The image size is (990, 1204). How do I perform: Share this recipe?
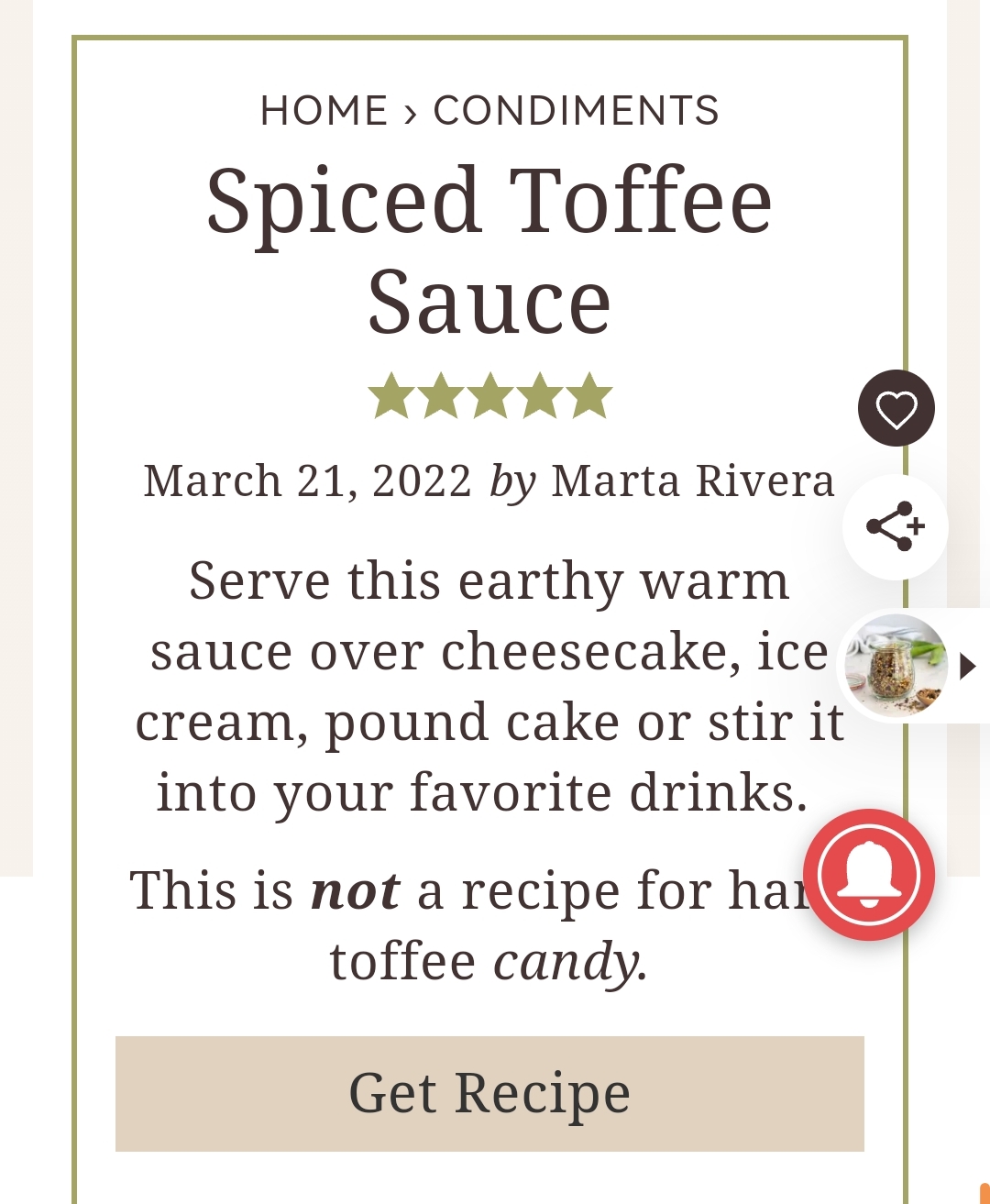[895, 526]
